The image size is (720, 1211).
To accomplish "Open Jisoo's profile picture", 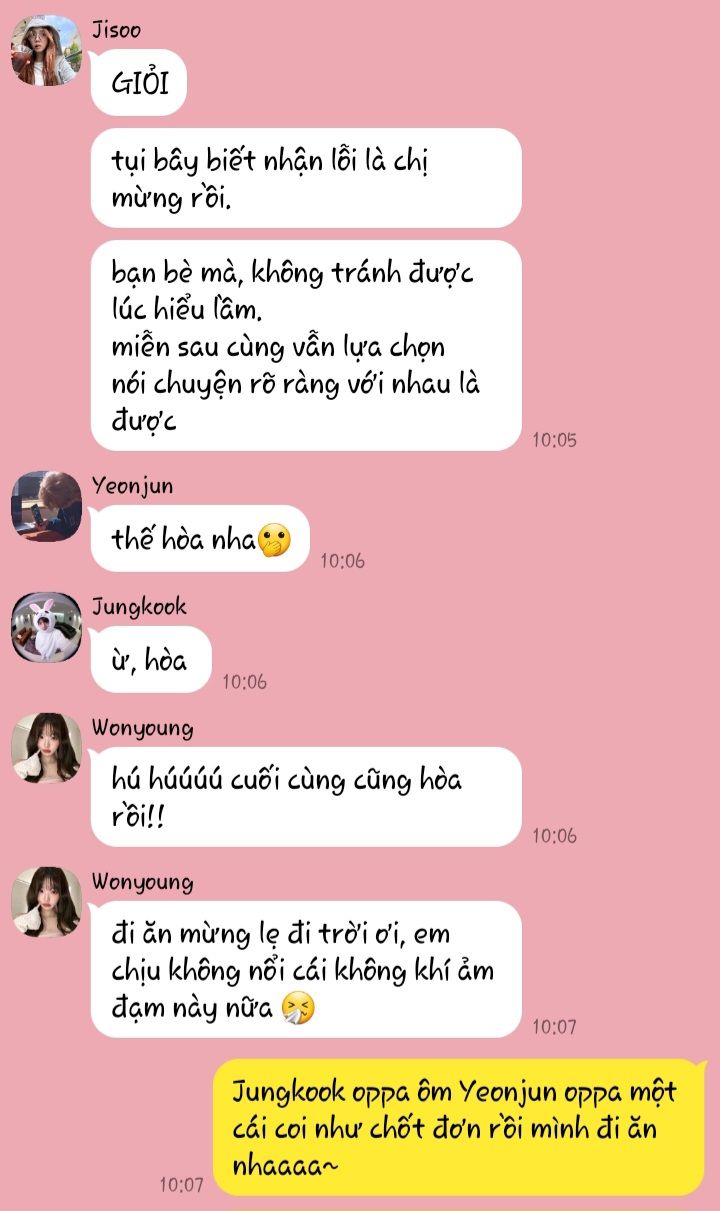I will [46, 51].
